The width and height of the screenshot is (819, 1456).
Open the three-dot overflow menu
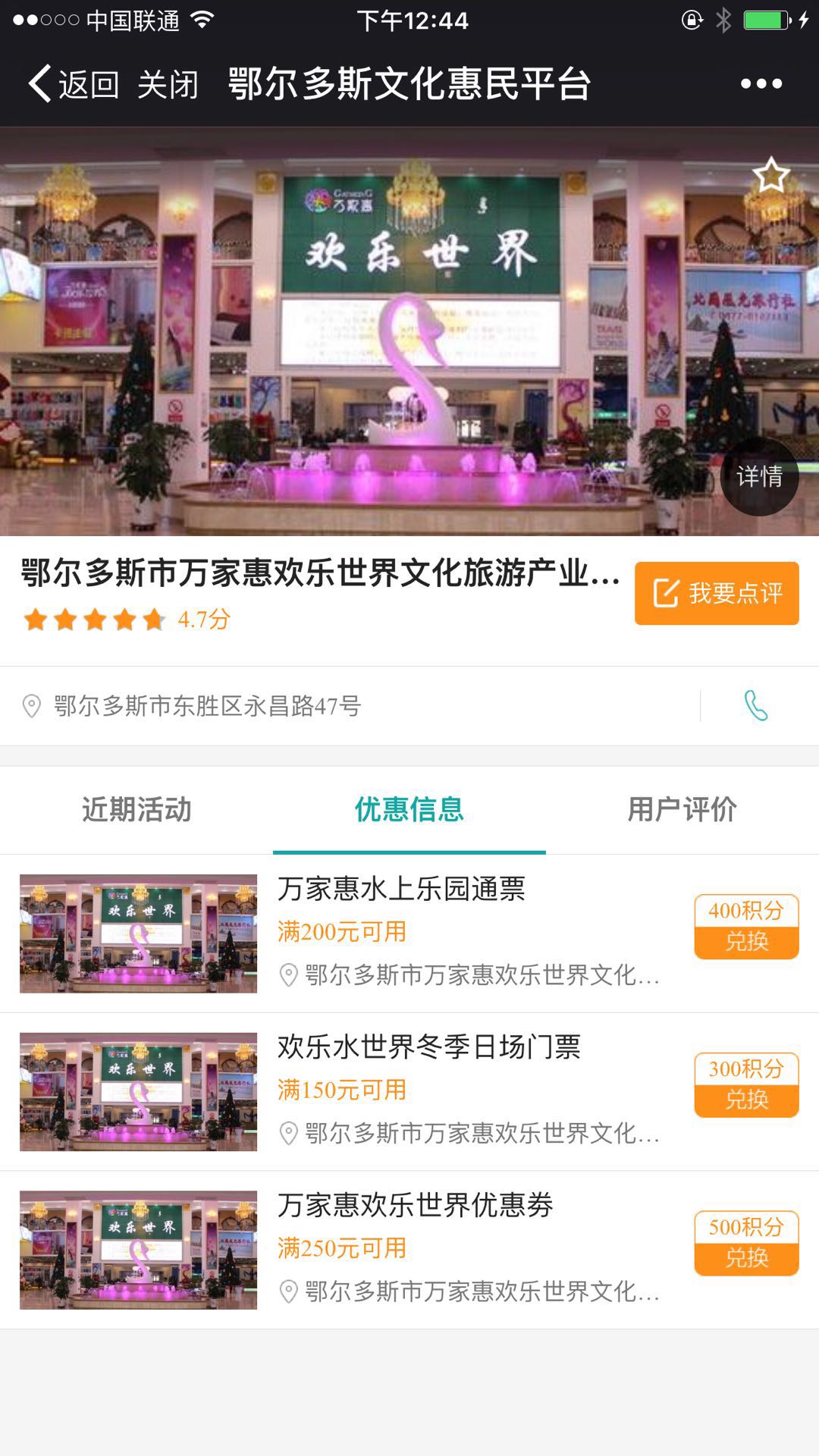[761, 83]
